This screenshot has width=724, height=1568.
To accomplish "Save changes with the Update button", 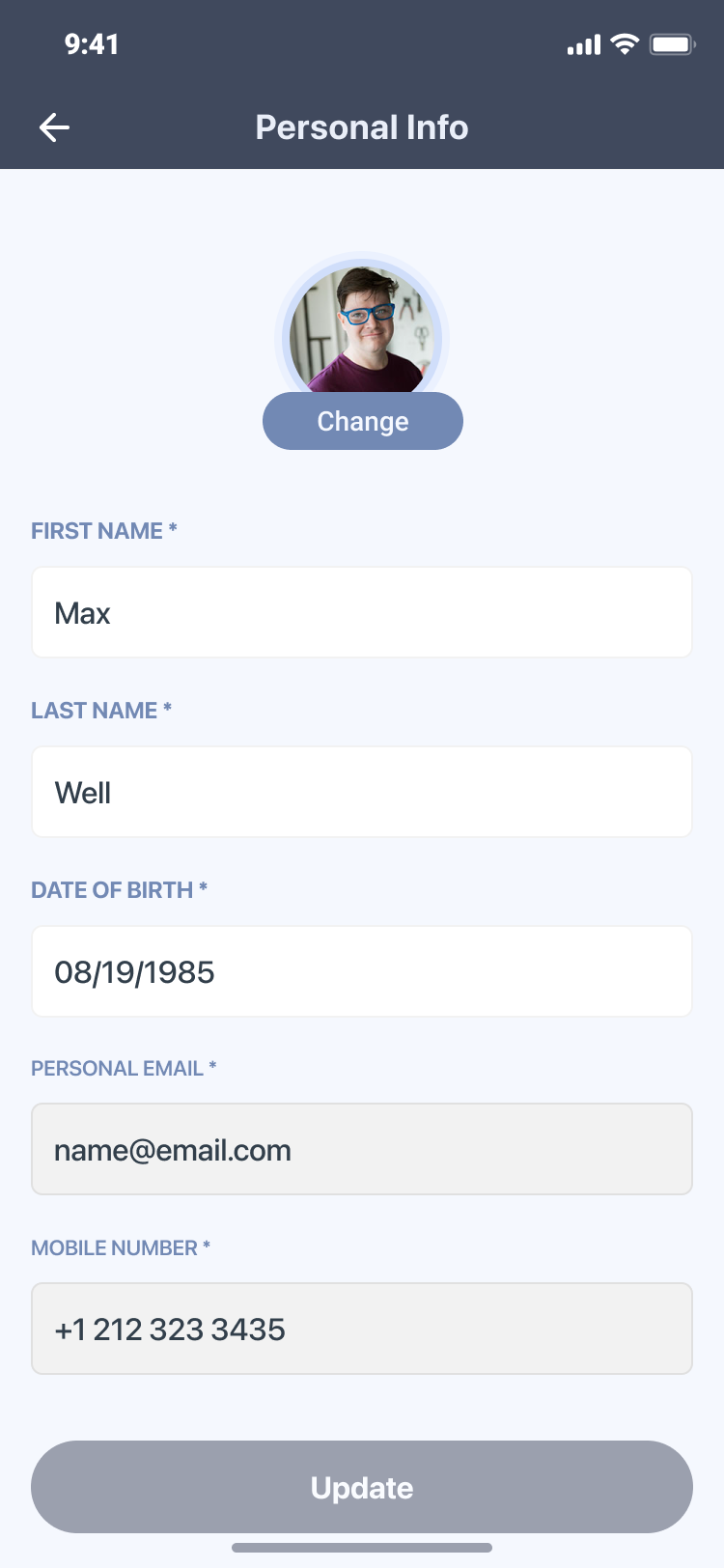I will click(362, 1487).
